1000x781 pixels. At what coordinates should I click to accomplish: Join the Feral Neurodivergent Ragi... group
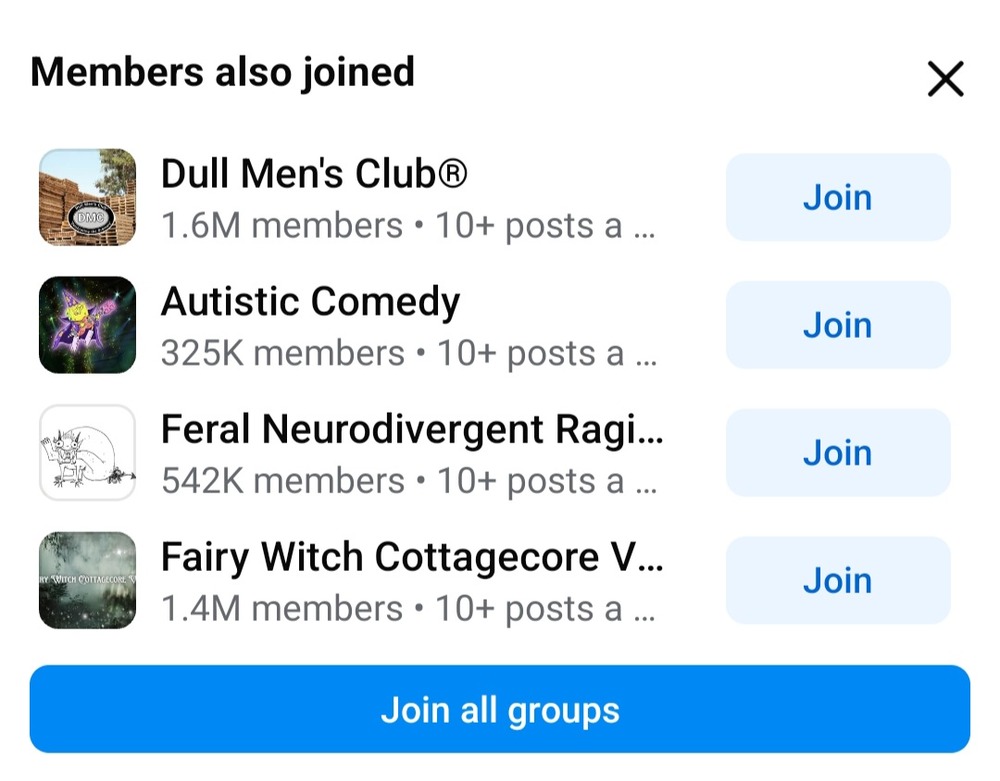(x=837, y=453)
